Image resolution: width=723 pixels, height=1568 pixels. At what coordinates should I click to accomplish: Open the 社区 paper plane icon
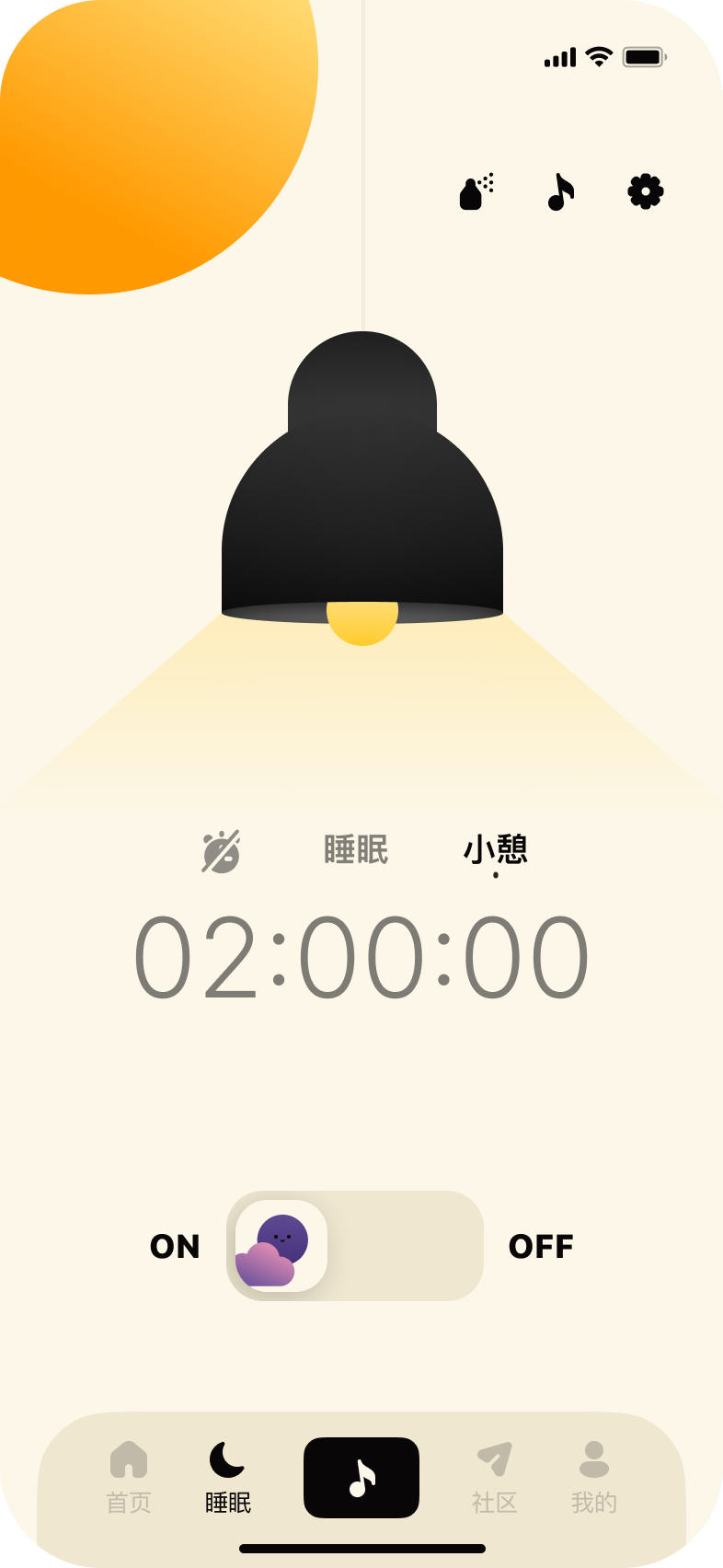pyautogui.click(x=494, y=1479)
